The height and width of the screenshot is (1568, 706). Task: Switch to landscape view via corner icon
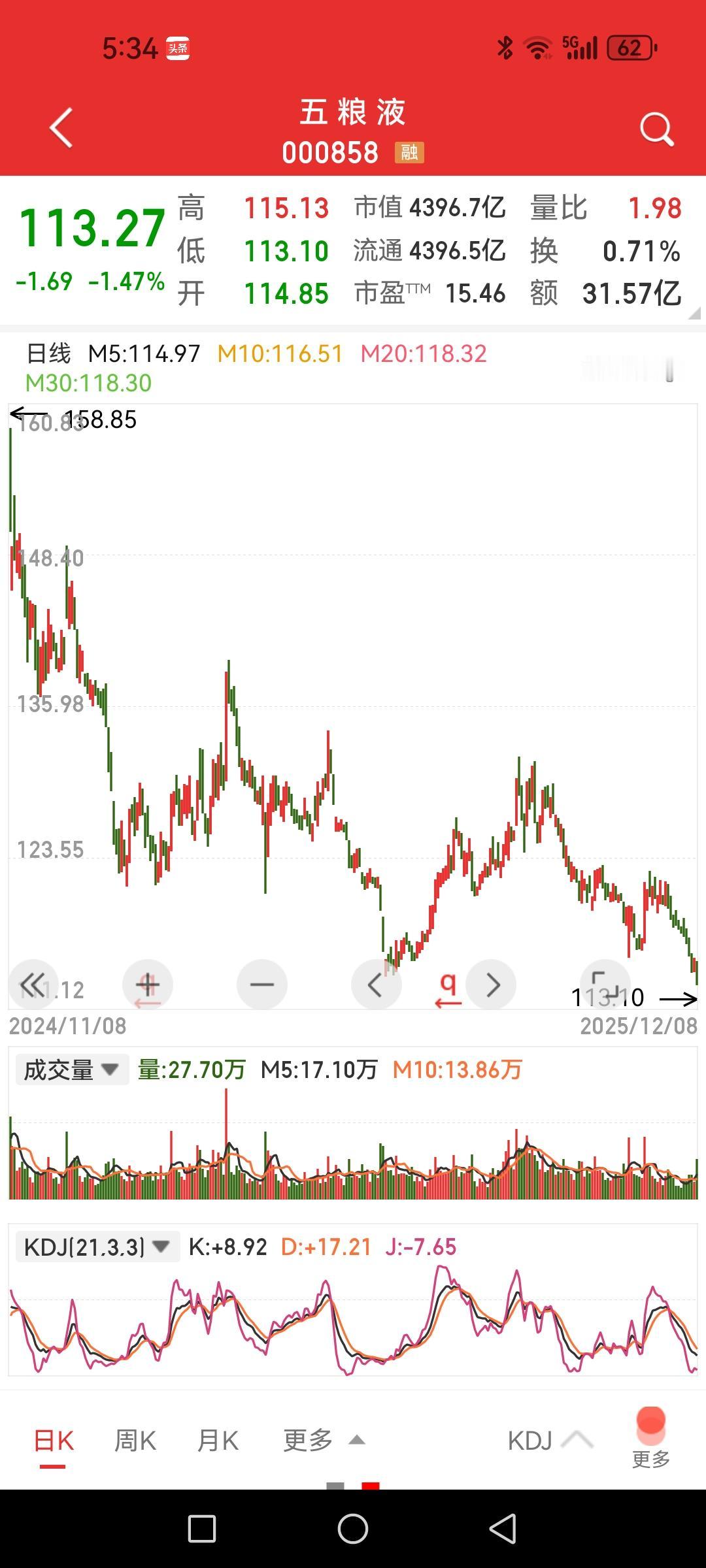click(605, 984)
